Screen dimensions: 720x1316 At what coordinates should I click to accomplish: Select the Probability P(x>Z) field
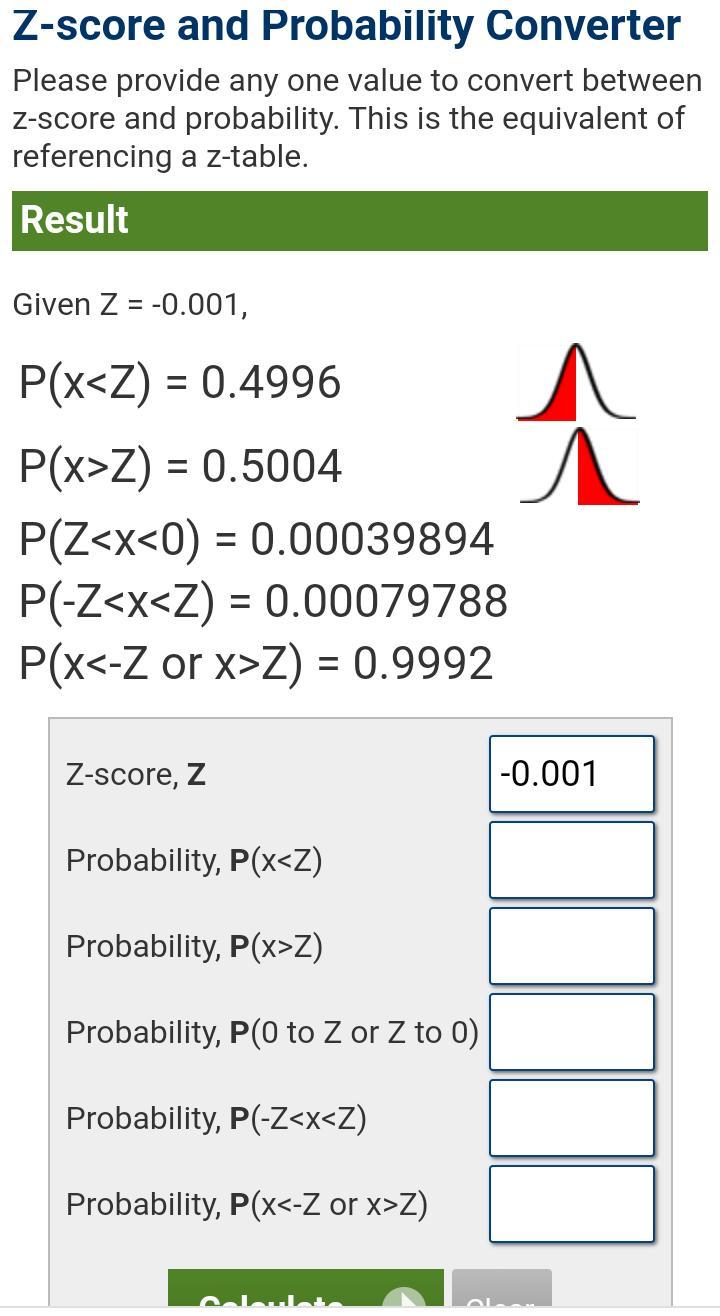571,946
